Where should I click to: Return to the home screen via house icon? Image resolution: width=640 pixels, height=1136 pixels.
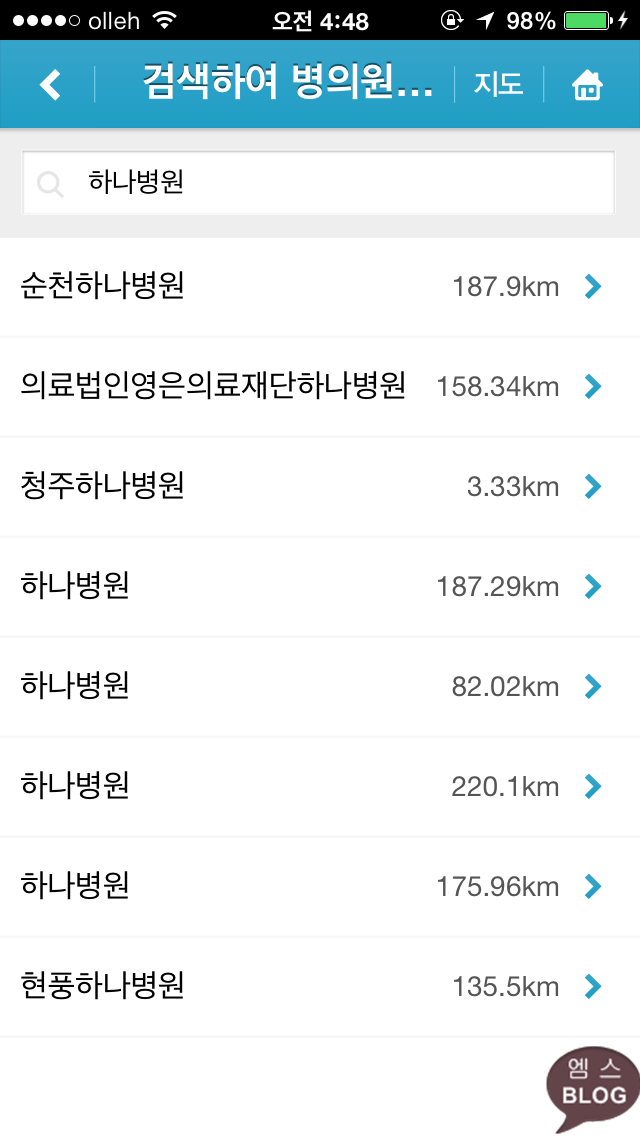587,85
